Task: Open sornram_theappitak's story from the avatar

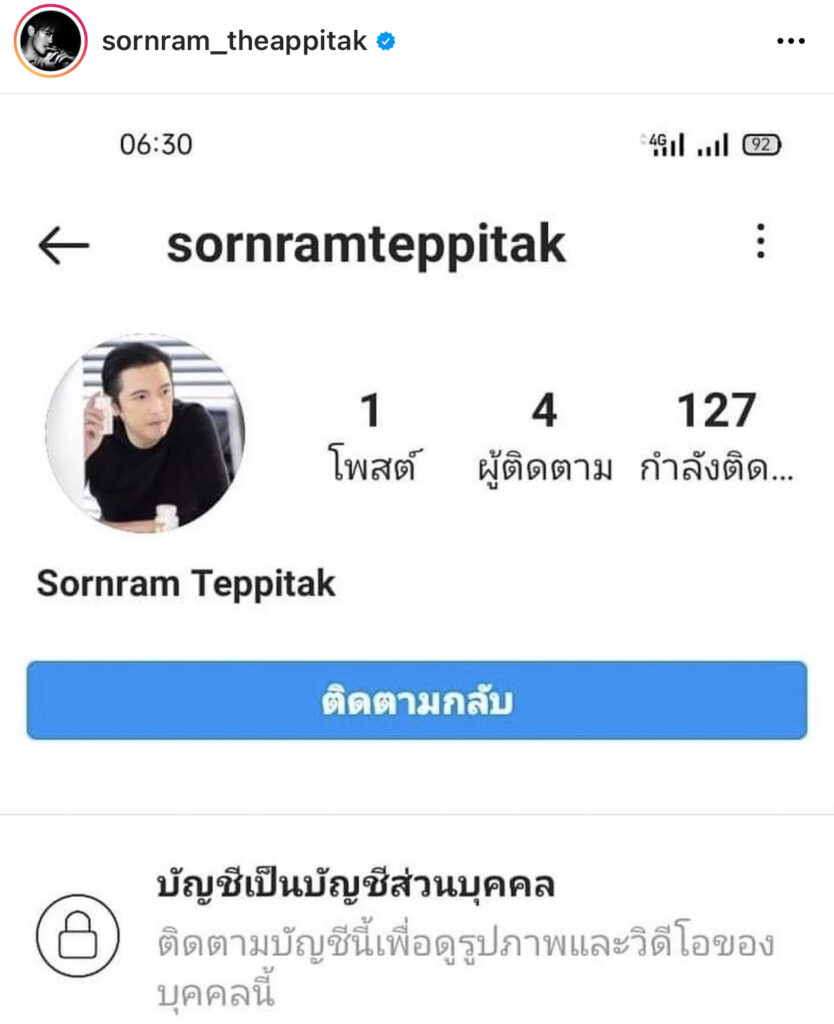Action: pyautogui.click(x=50, y=41)
